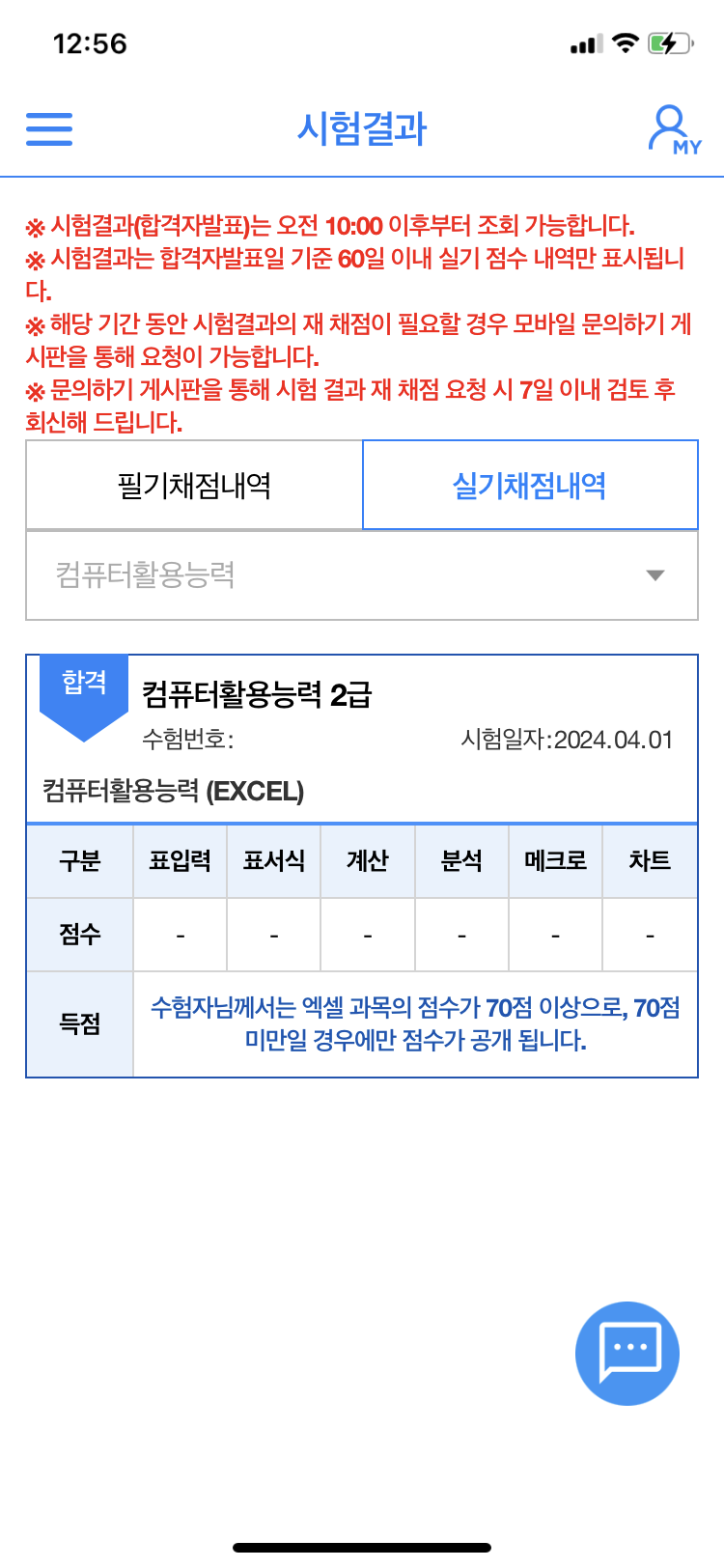Open the MY profile page
The height and width of the screenshot is (1568, 724).
pyautogui.click(x=675, y=129)
